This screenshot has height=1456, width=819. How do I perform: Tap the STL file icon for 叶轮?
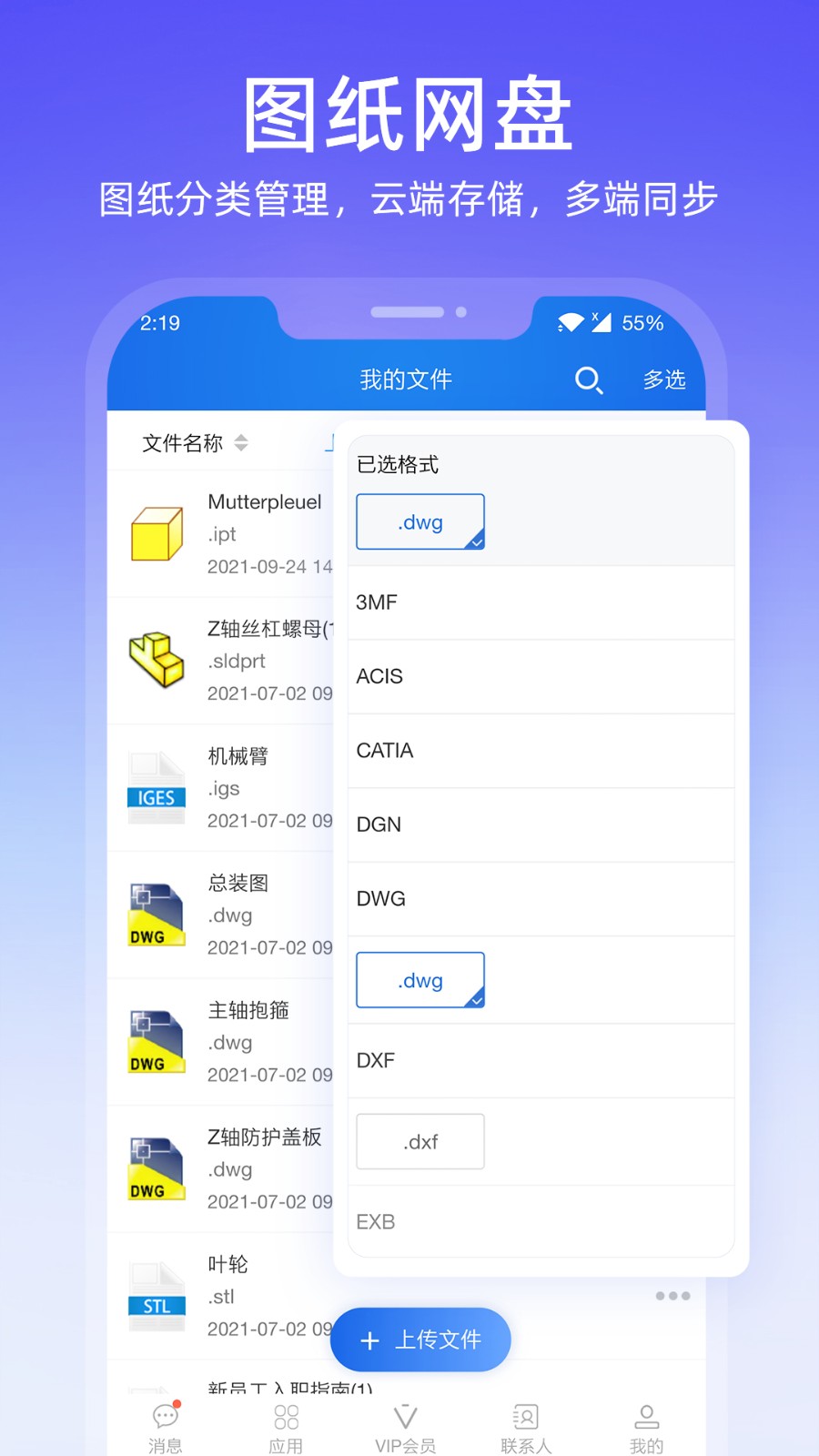click(156, 1295)
